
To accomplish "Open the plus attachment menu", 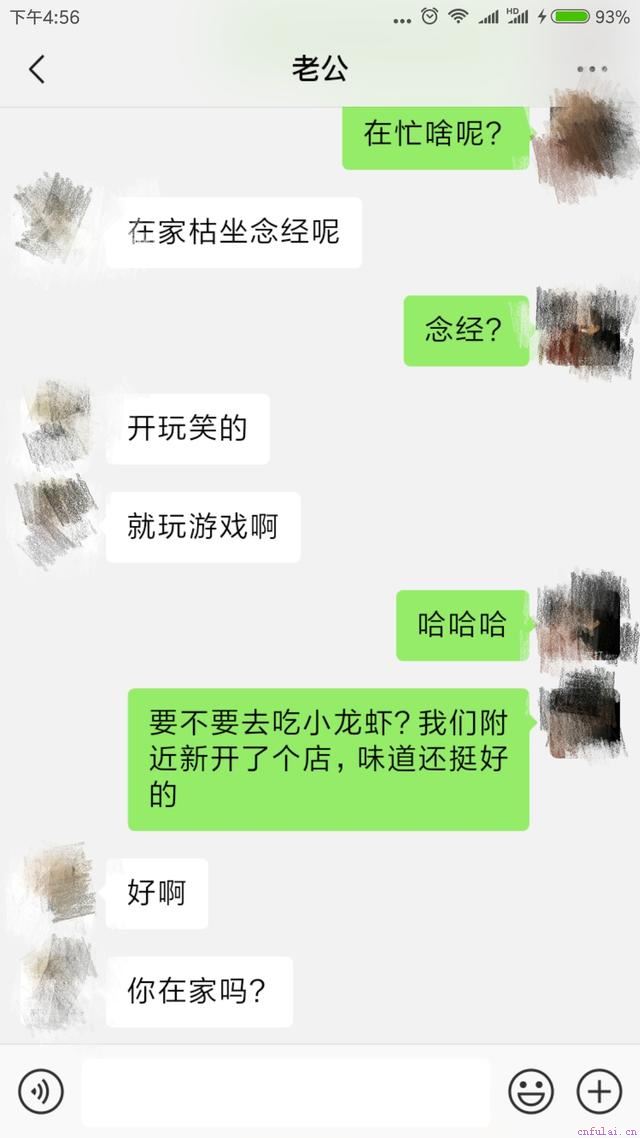I will pyautogui.click(x=599, y=1091).
